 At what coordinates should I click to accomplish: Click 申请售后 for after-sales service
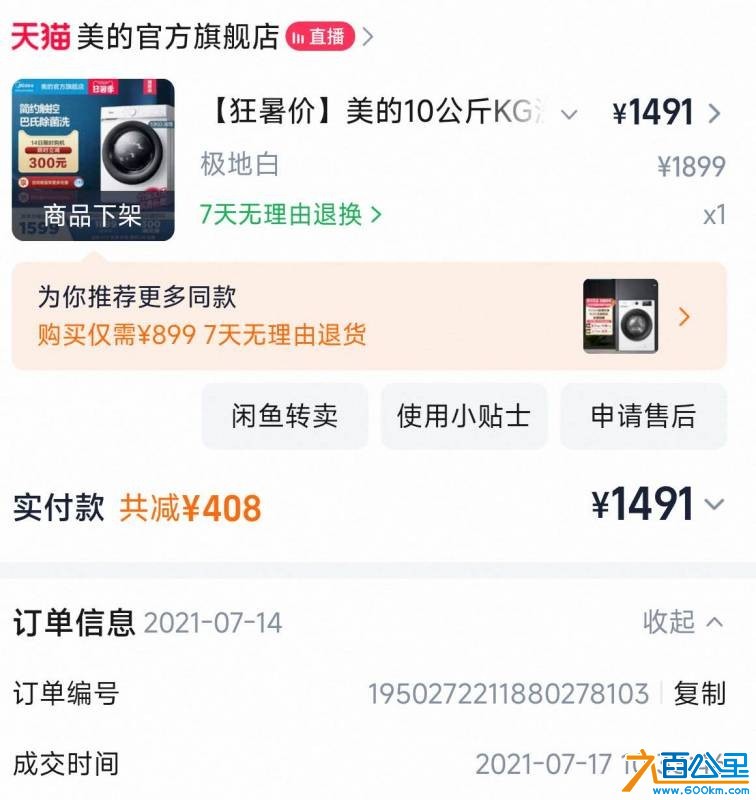click(x=644, y=417)
